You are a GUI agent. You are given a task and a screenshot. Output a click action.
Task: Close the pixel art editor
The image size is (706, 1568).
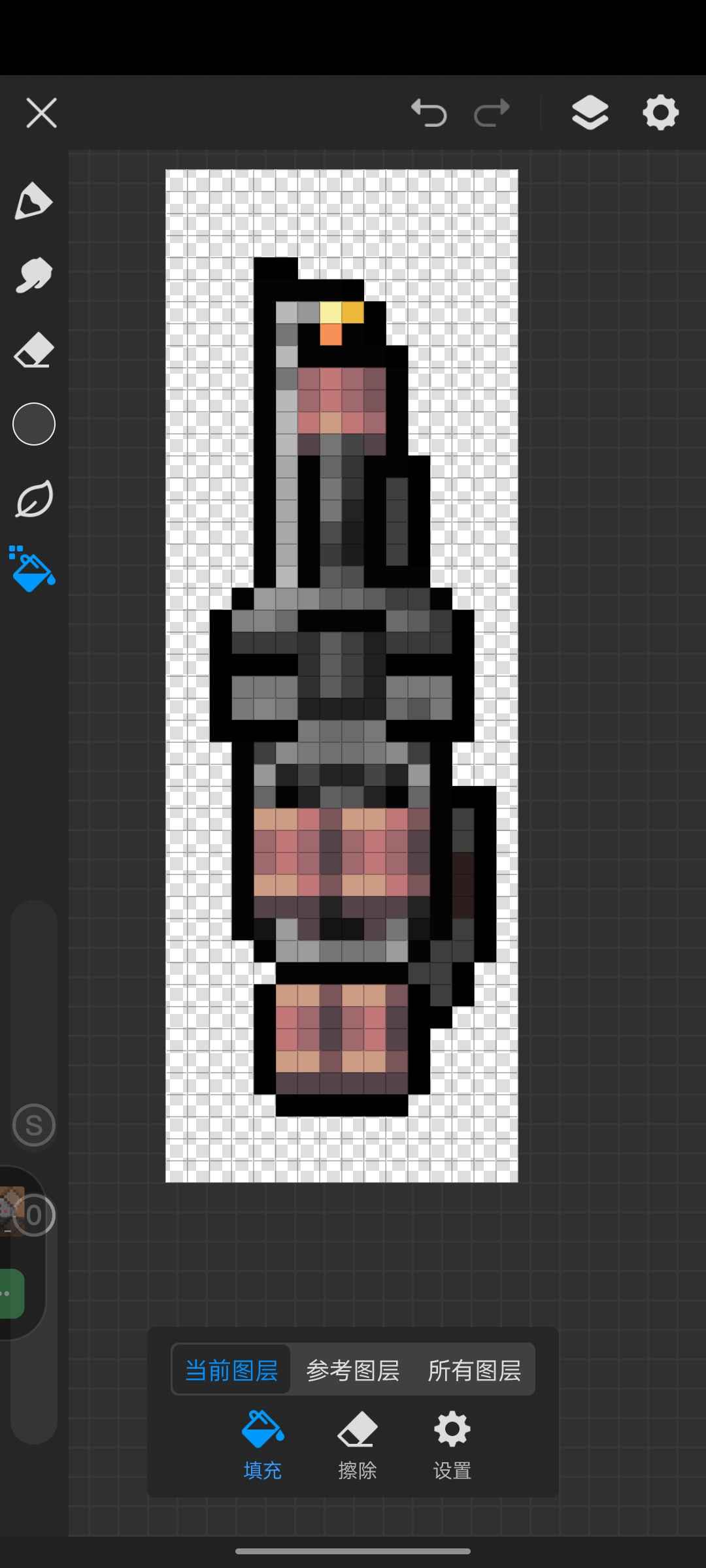click(x=41, y=113)
